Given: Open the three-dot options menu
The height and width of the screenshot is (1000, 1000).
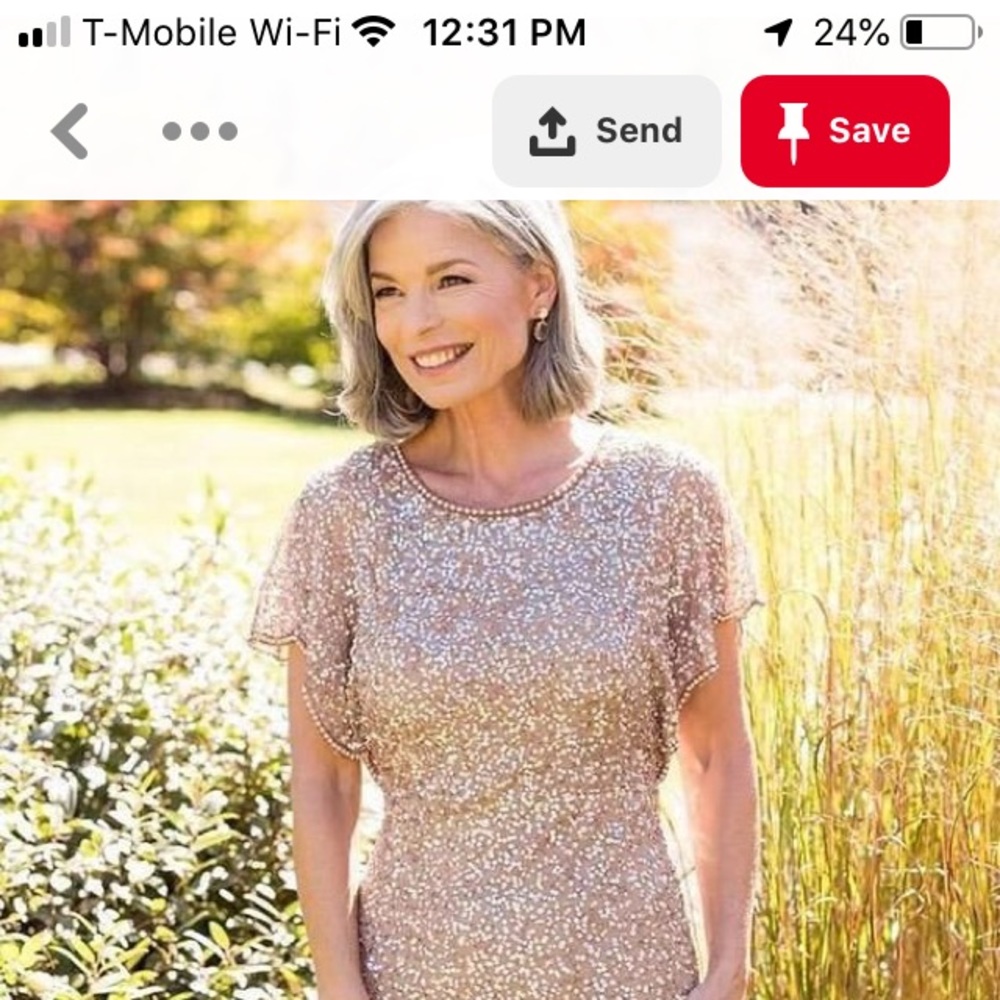Looking at the screenshot, I should (x=200, y=131).
